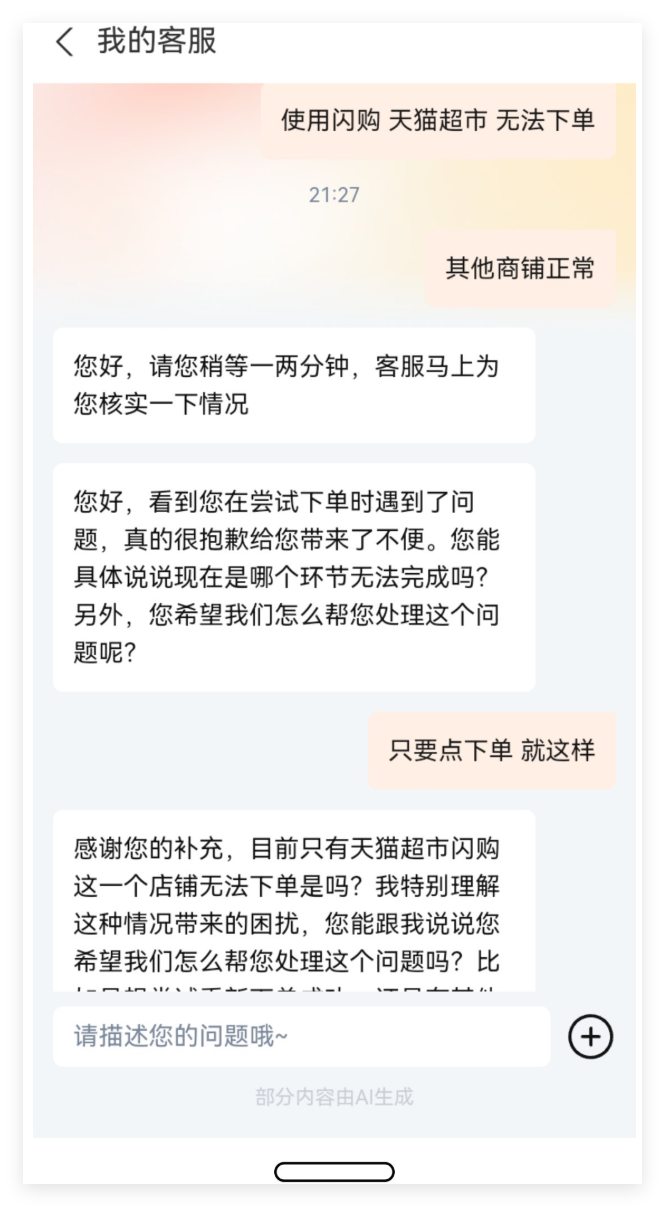Tap the system home gesture pill
The width and height of the screenshot is (665, 1207).
pyautogui.click(x=334, y=1171)
